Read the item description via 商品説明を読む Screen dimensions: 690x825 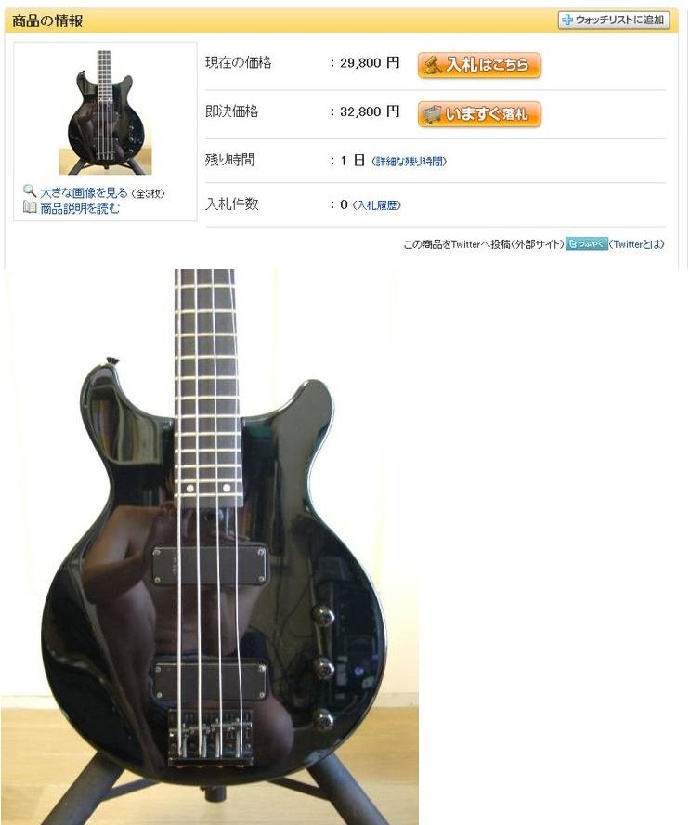[x=79, y=208]
